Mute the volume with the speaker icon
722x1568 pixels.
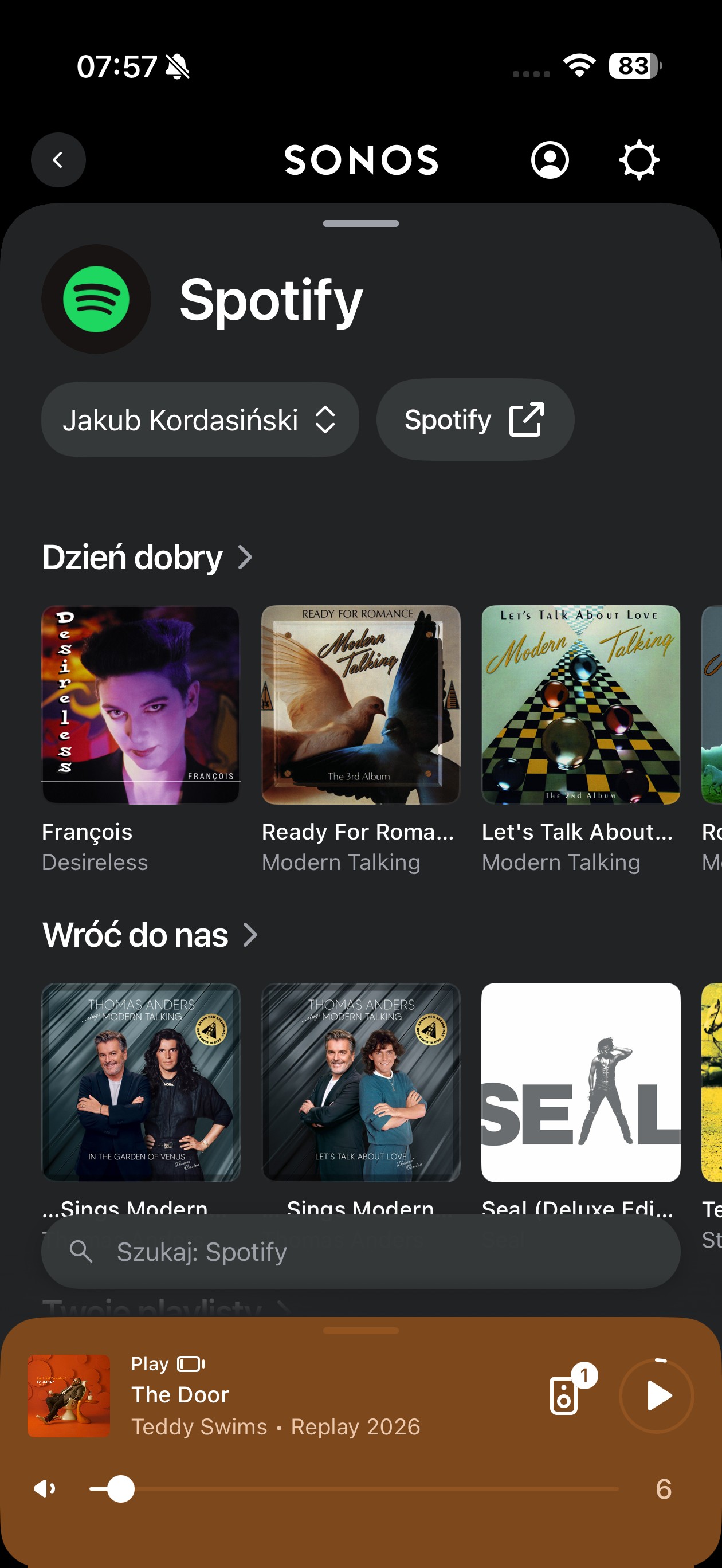coord(45,1489)
